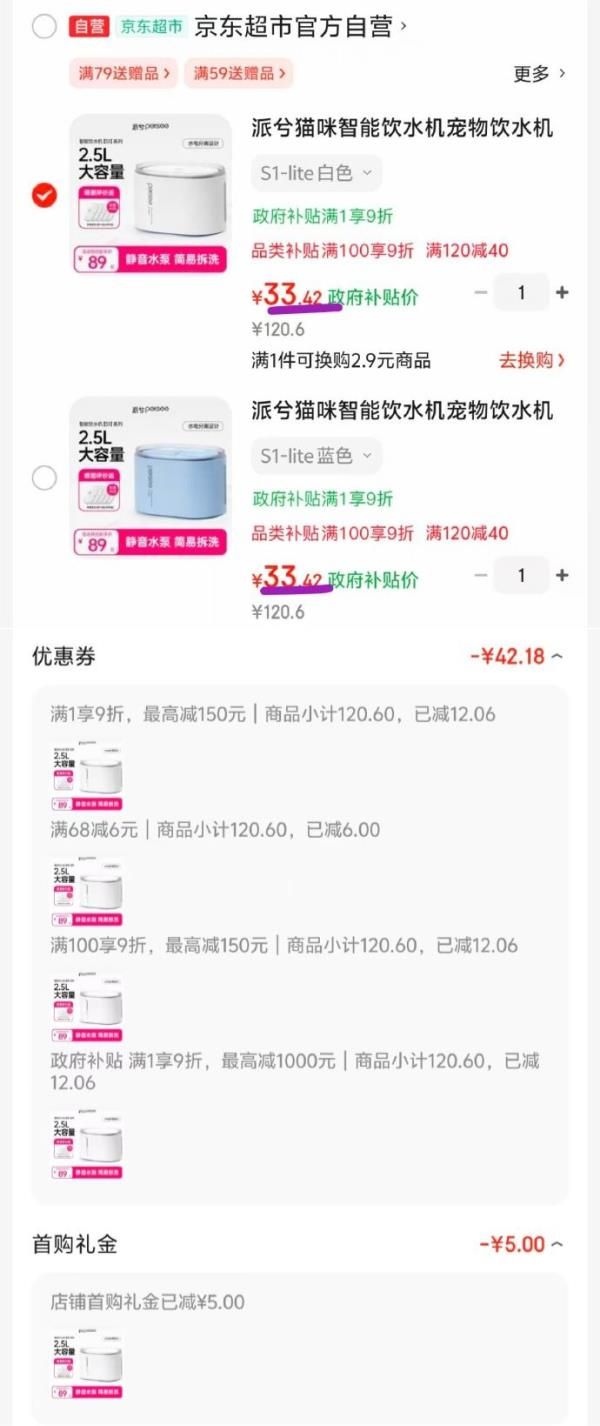Decrease quantity of the S1-lite白色 fountain

click(x=481, y=293)
